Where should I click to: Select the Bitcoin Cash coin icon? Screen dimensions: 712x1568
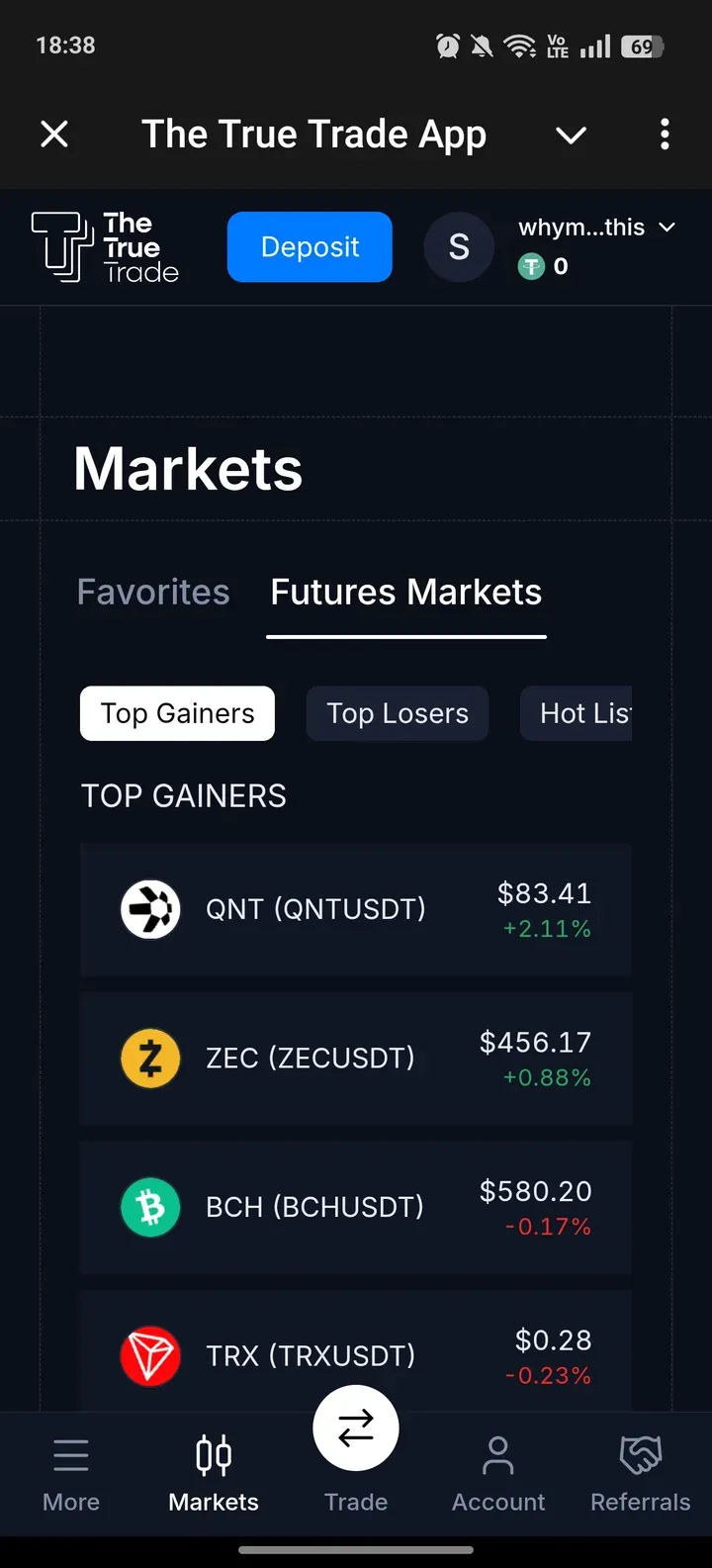(150, 1207)
